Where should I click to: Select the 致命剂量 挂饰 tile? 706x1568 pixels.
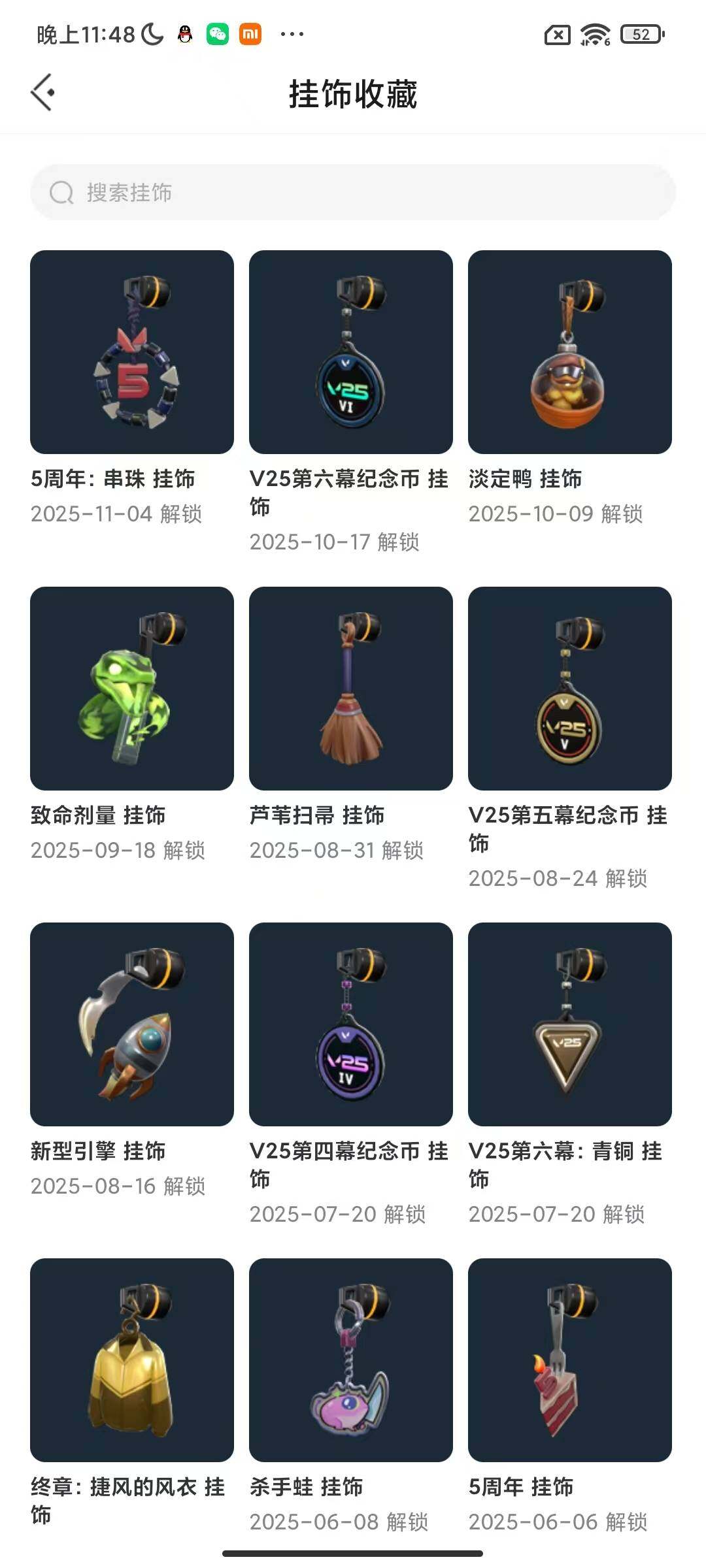click(x=132, y=689)
